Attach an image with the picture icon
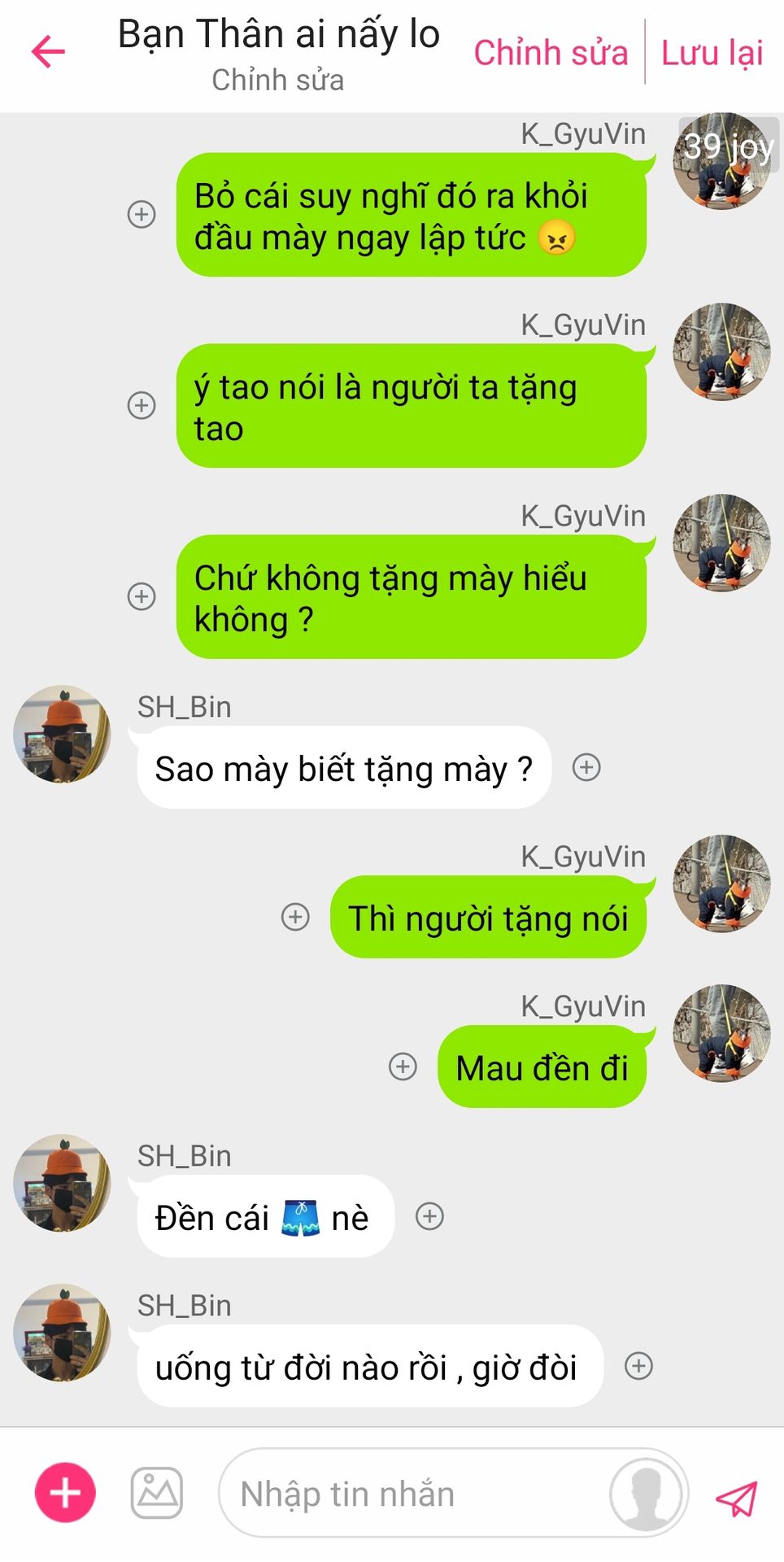784x1562 pixels. click(x=157, y=1493)
